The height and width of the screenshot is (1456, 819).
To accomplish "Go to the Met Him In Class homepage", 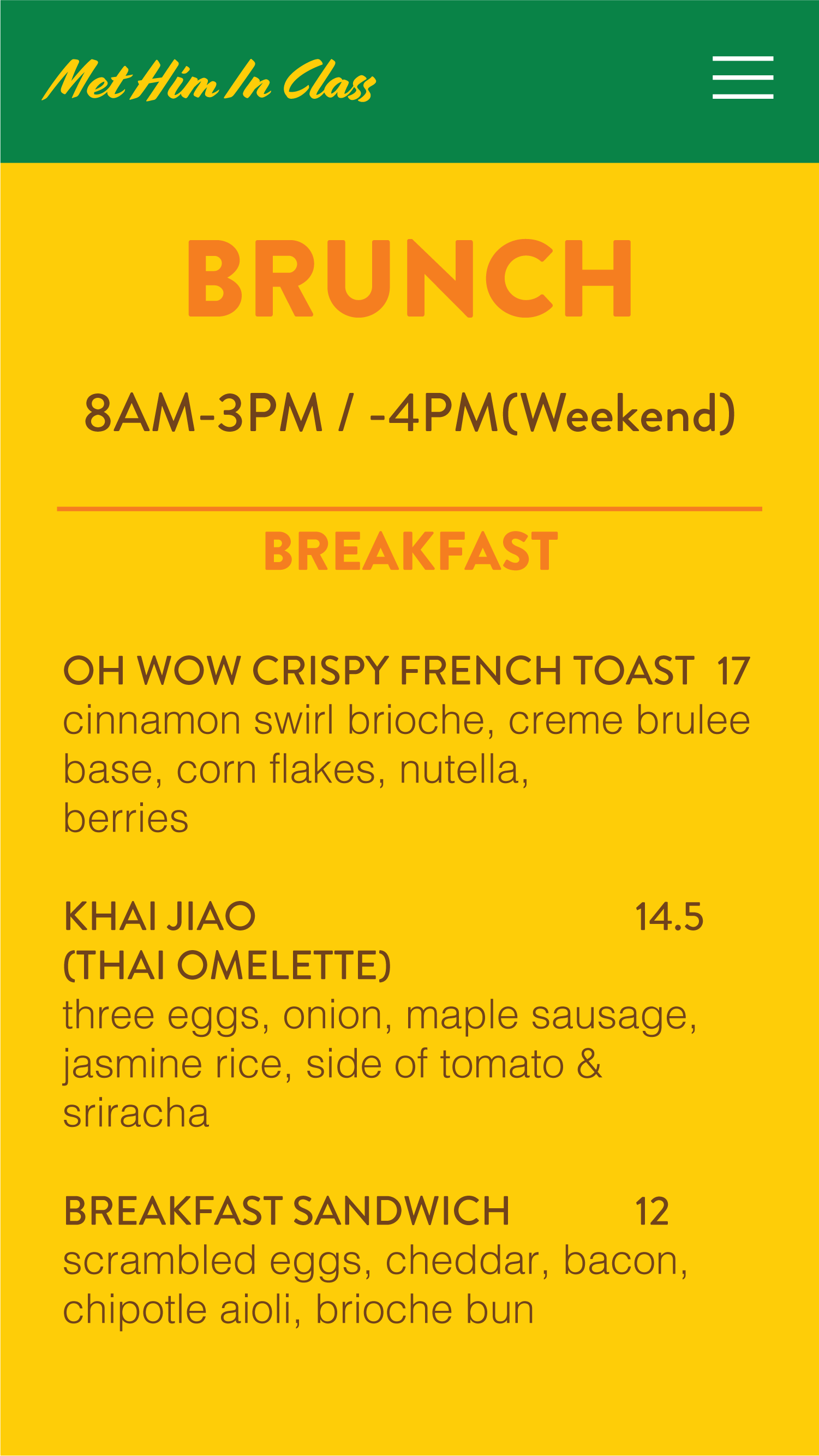I will 208,80.
